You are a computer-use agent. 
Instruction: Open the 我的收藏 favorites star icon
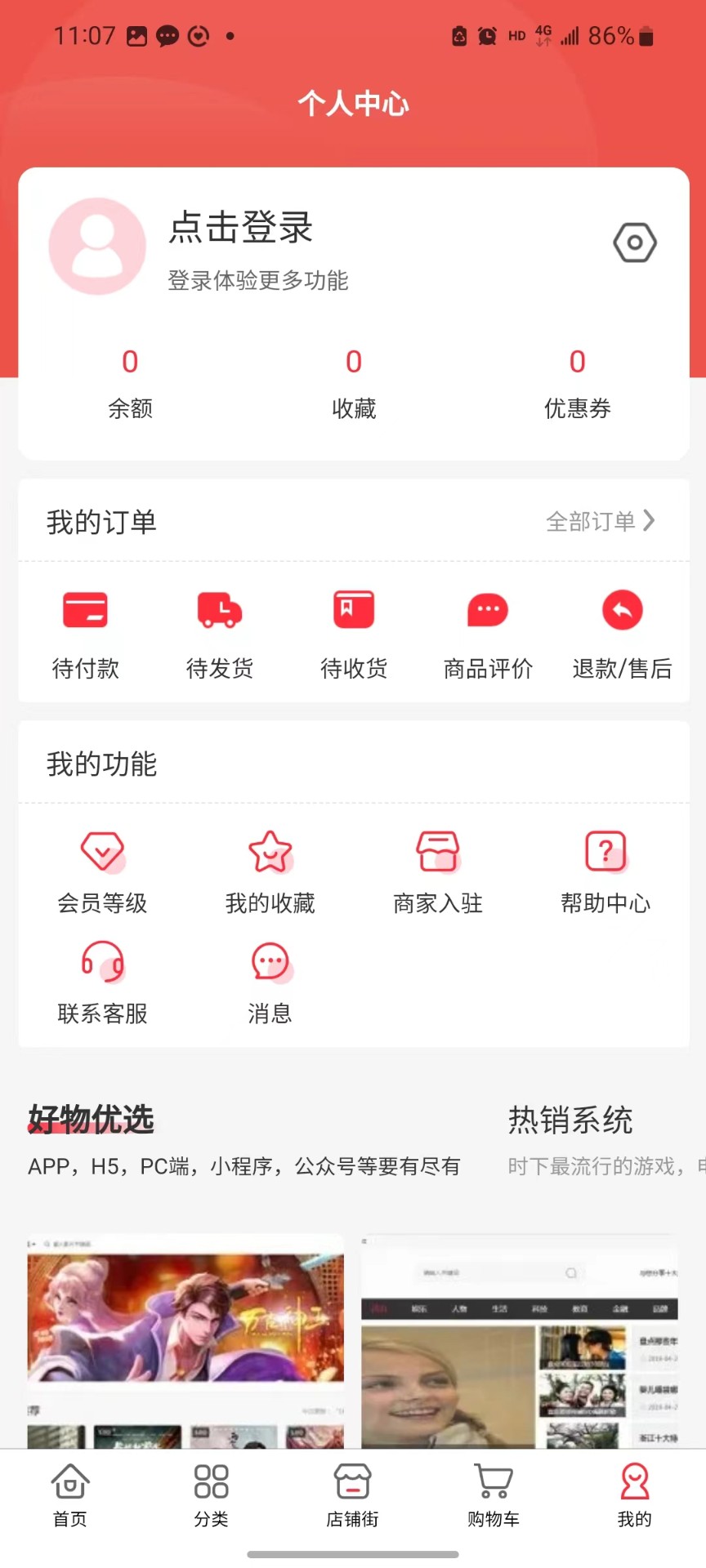[270, 852]
